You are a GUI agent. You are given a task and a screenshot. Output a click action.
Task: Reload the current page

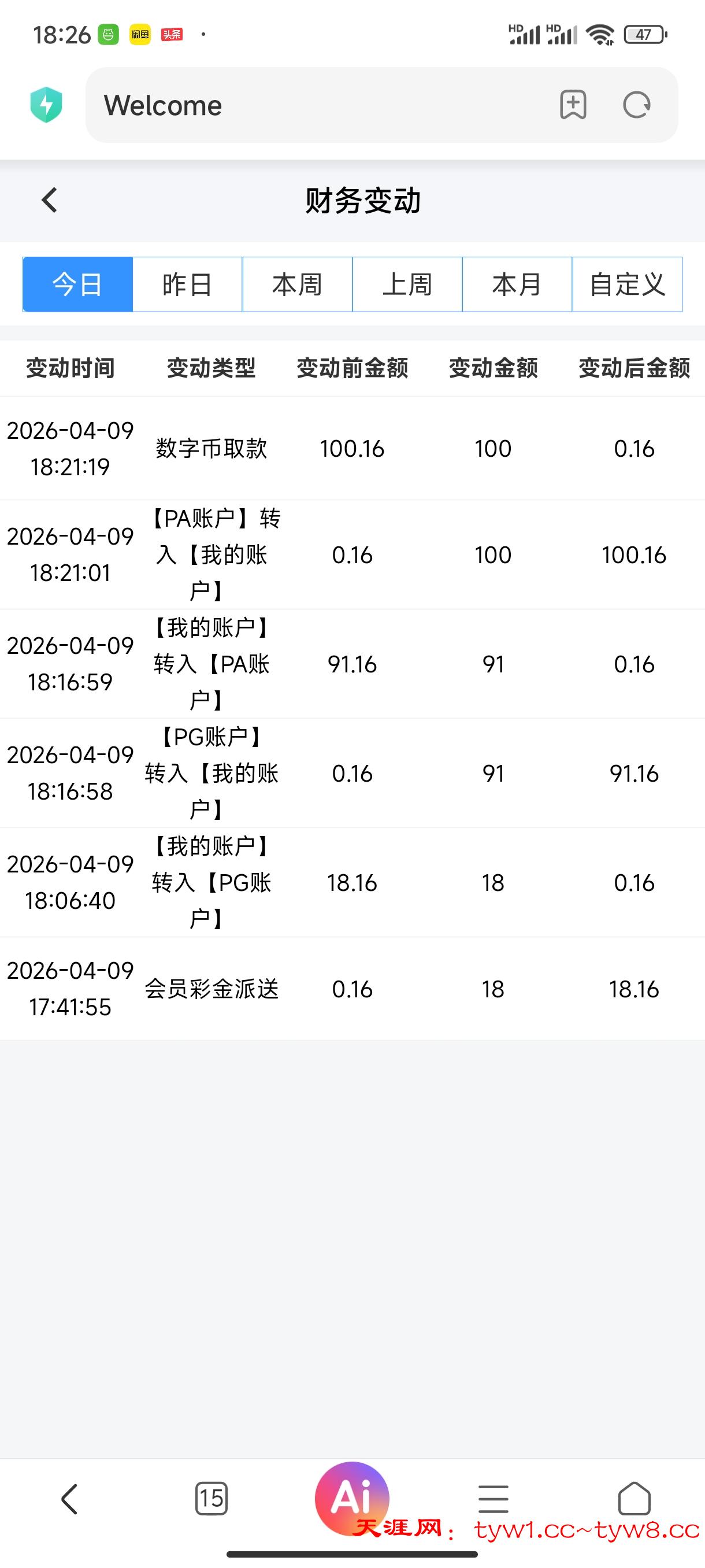click(x=637, y=105)
